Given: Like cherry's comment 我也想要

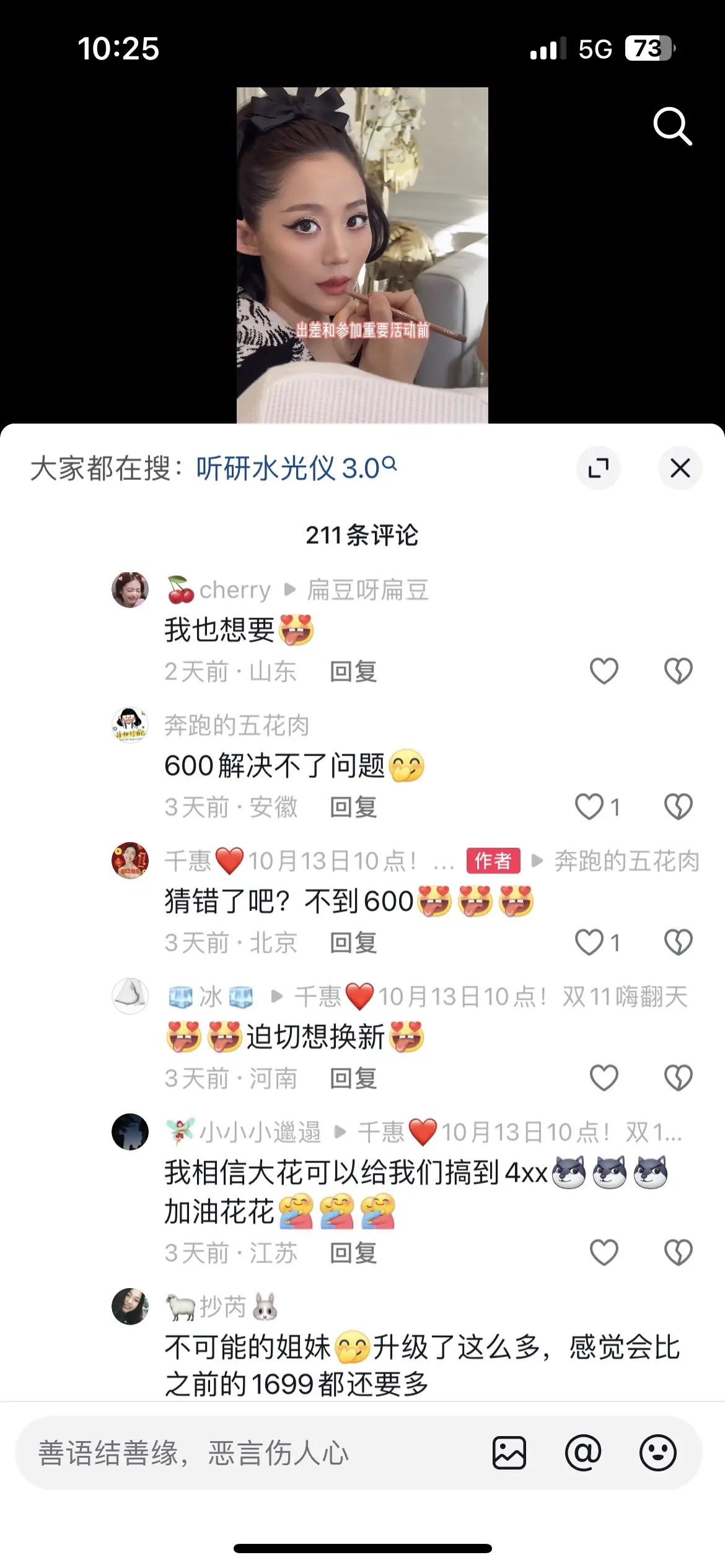Looking at the screenshot, I should (604, 671).
